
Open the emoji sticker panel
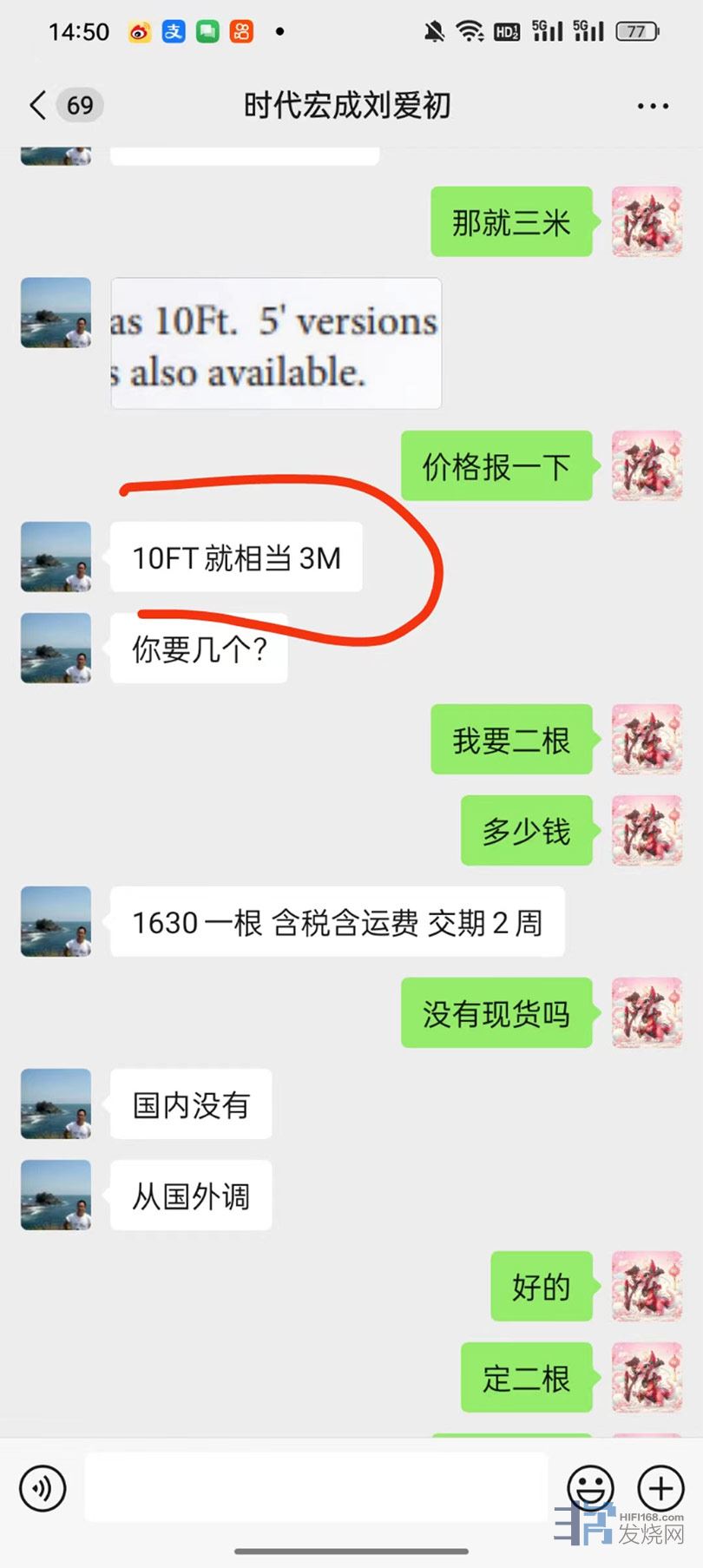click(x=590, y=1488)
